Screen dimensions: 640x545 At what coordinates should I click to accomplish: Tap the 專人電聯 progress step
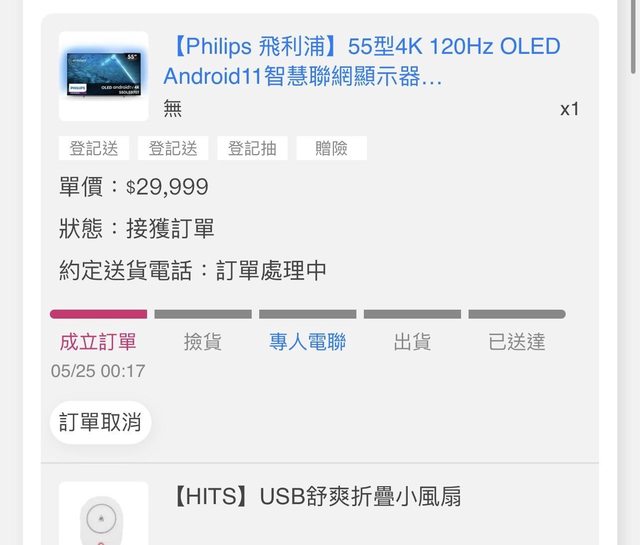click(307, 342)
